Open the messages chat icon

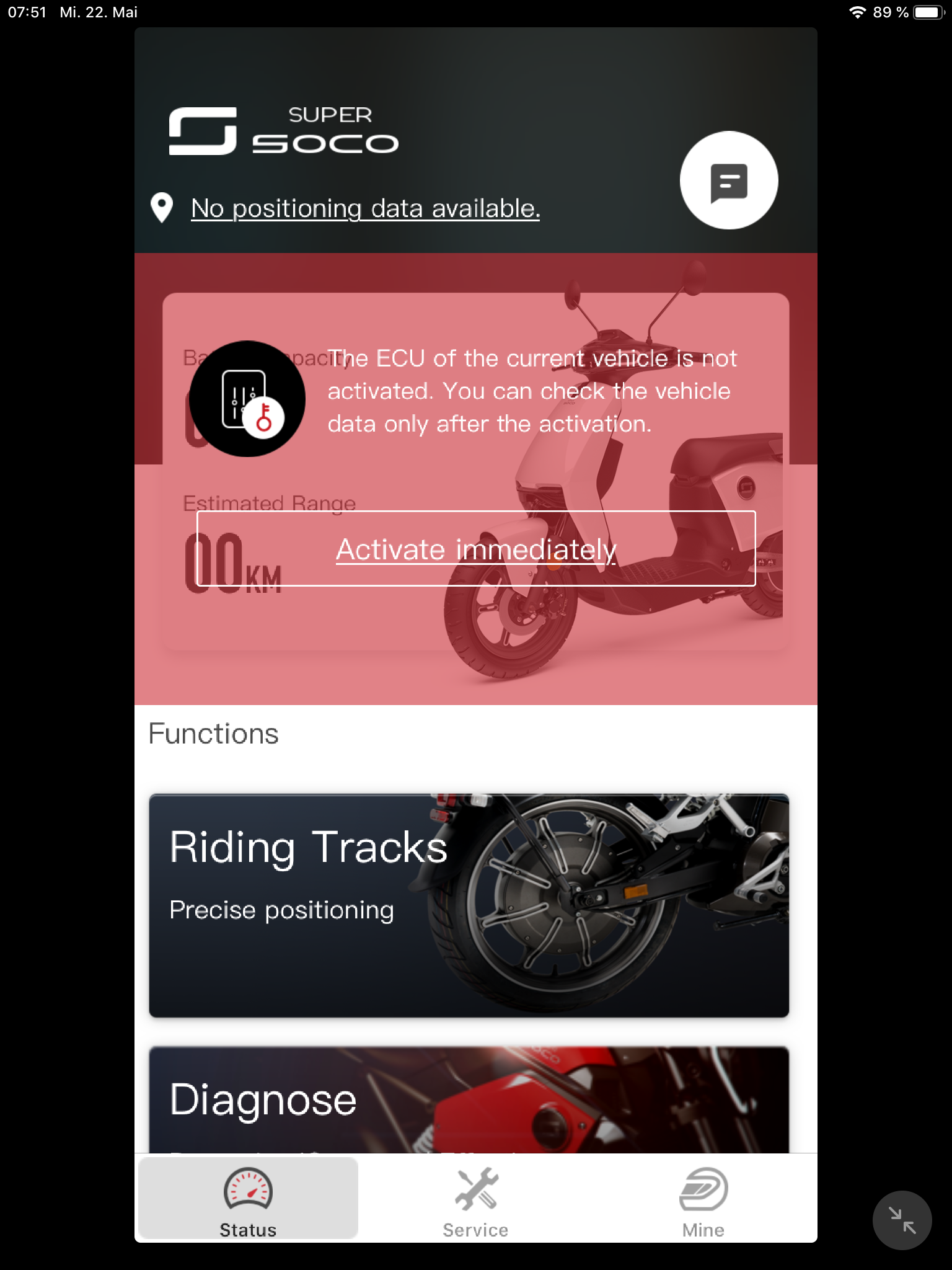728,180
